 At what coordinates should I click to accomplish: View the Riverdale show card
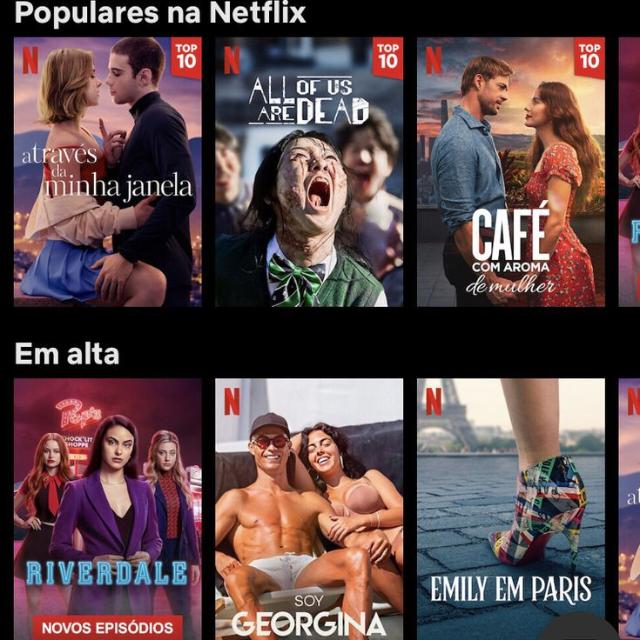click(108, 508)
